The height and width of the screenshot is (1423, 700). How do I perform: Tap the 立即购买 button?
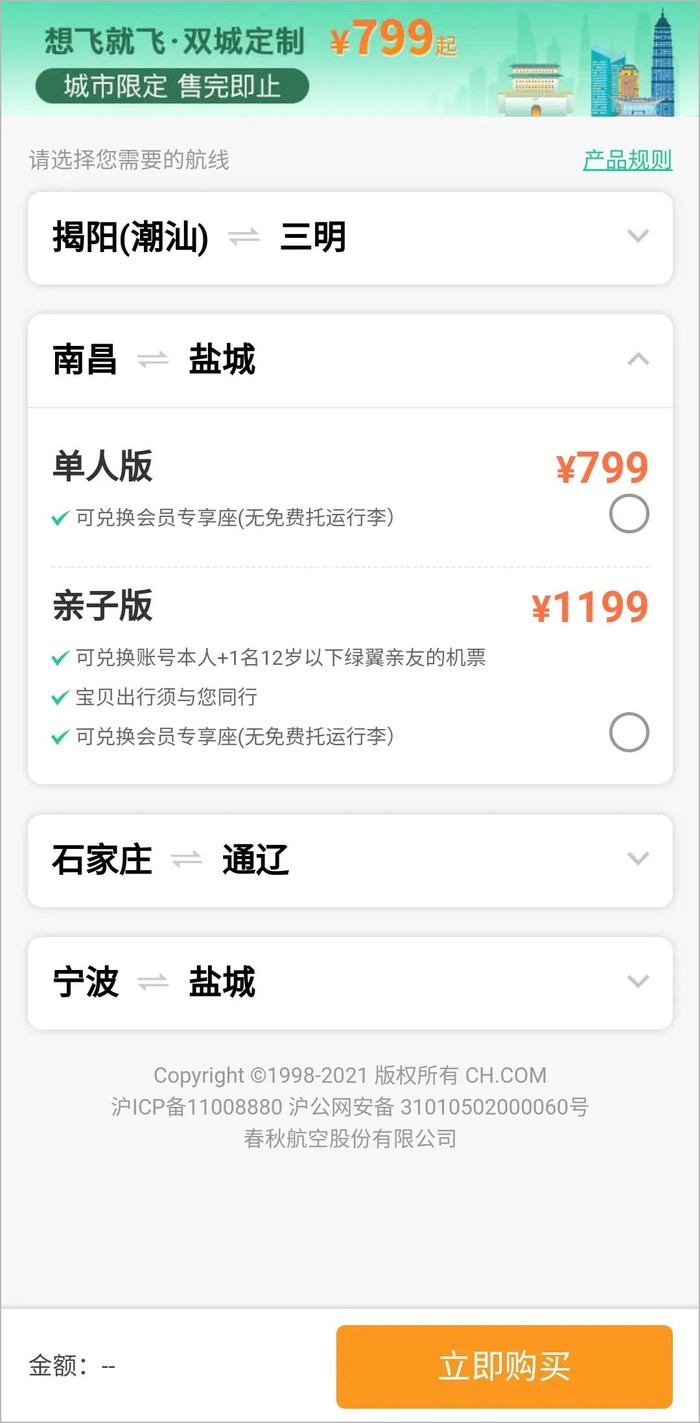pos(504,1366)
